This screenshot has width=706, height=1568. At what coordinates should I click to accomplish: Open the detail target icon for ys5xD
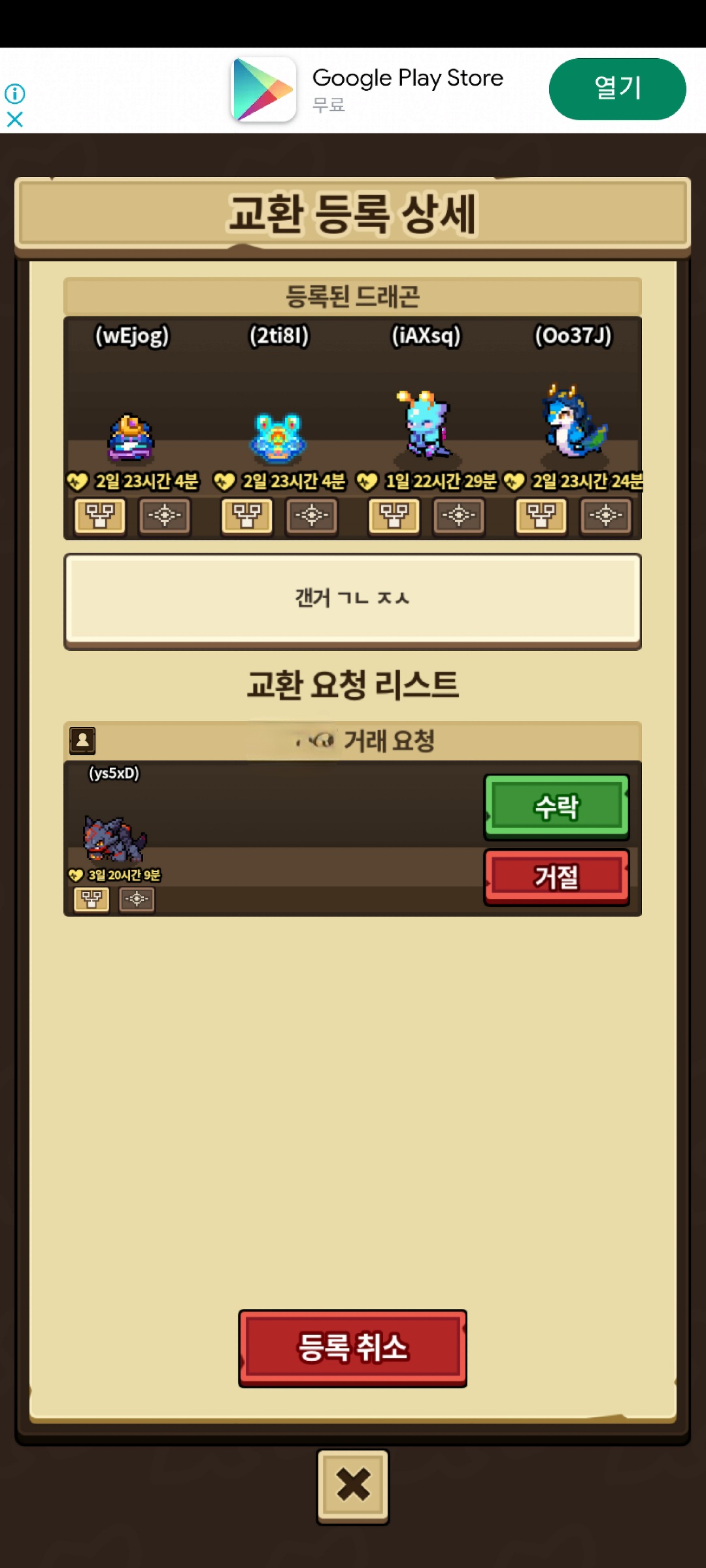[137, 899]
